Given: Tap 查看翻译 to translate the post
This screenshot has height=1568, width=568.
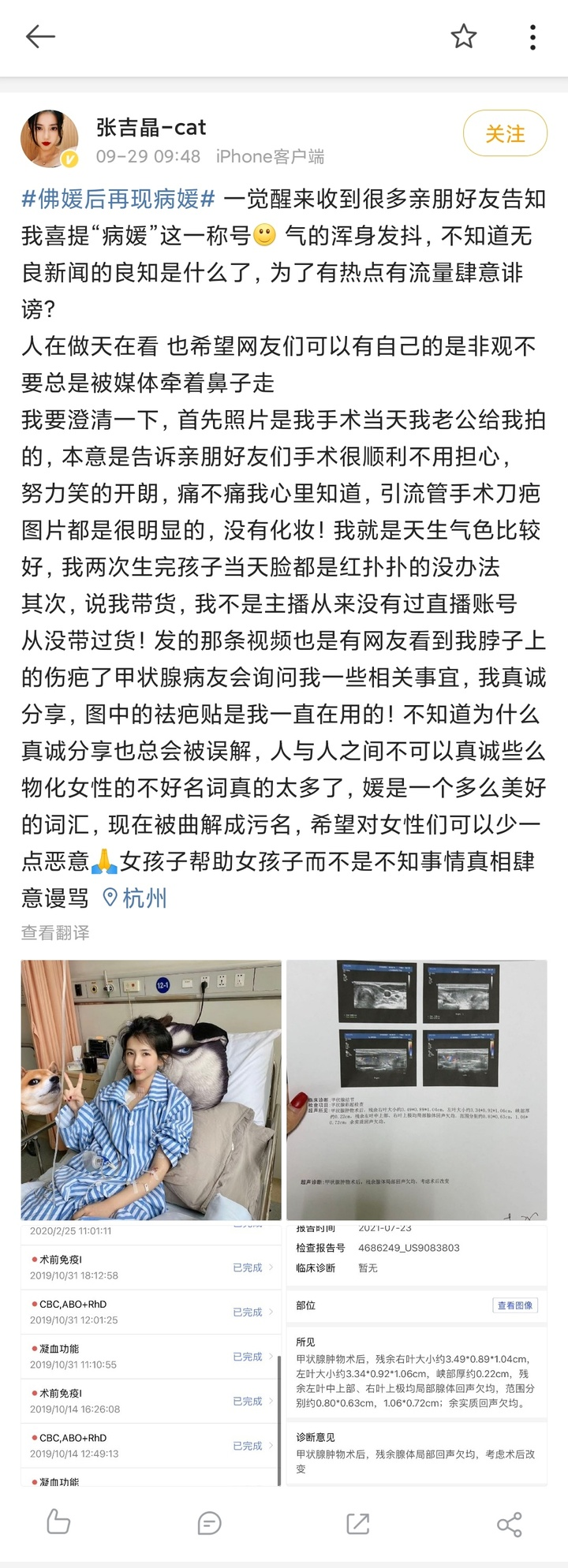Looking at the screenshot, I should [x=55, y=932].
